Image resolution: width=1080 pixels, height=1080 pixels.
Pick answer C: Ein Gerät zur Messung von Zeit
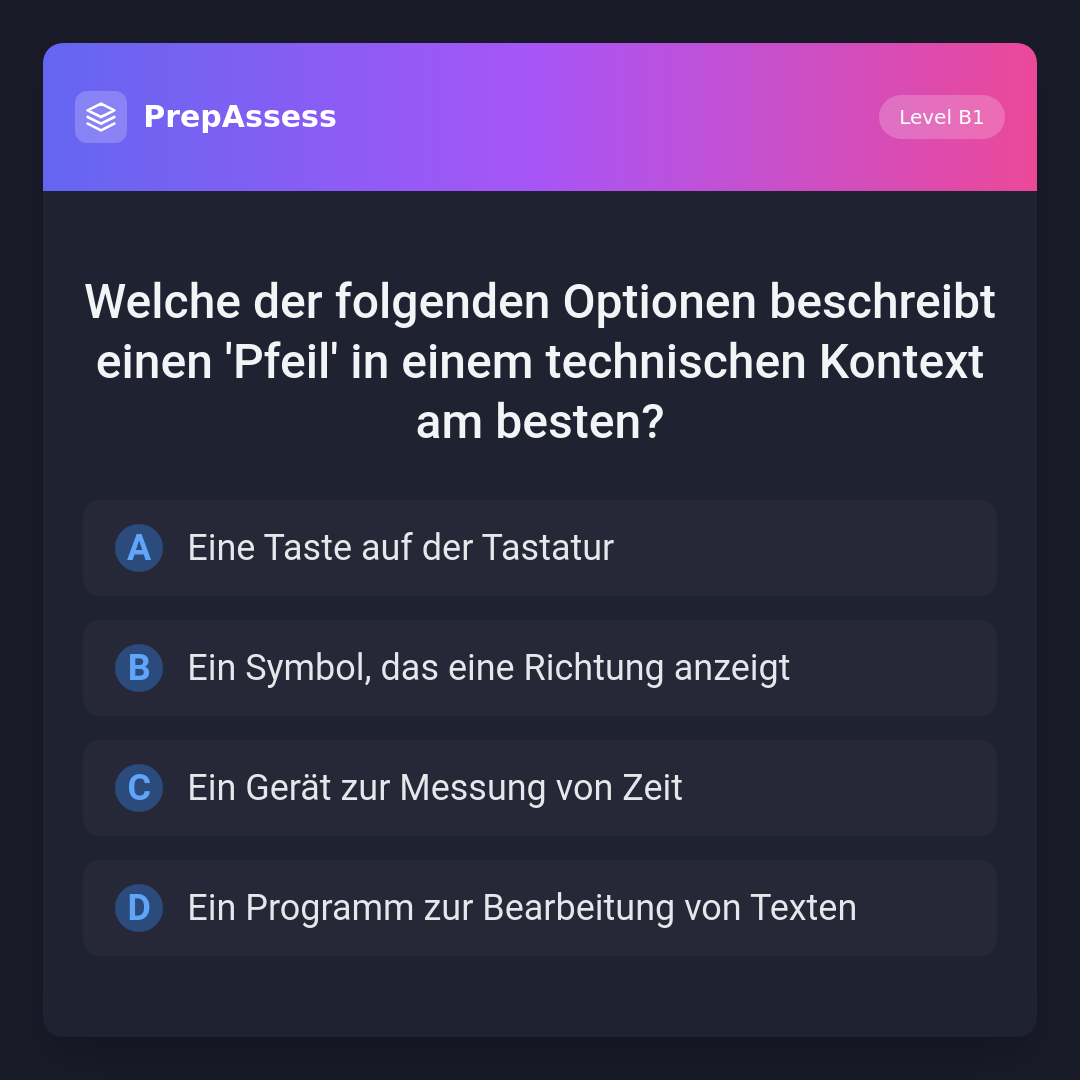pyautogui.click(x=540, y=788)
